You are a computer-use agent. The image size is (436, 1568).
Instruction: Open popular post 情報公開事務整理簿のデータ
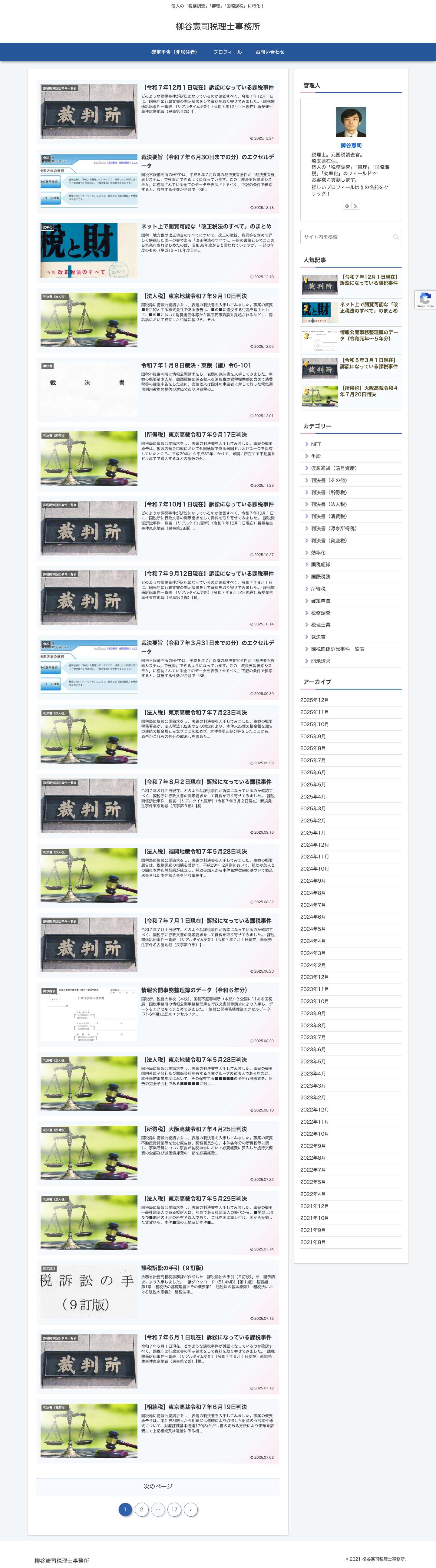click(x=368, y=335)
